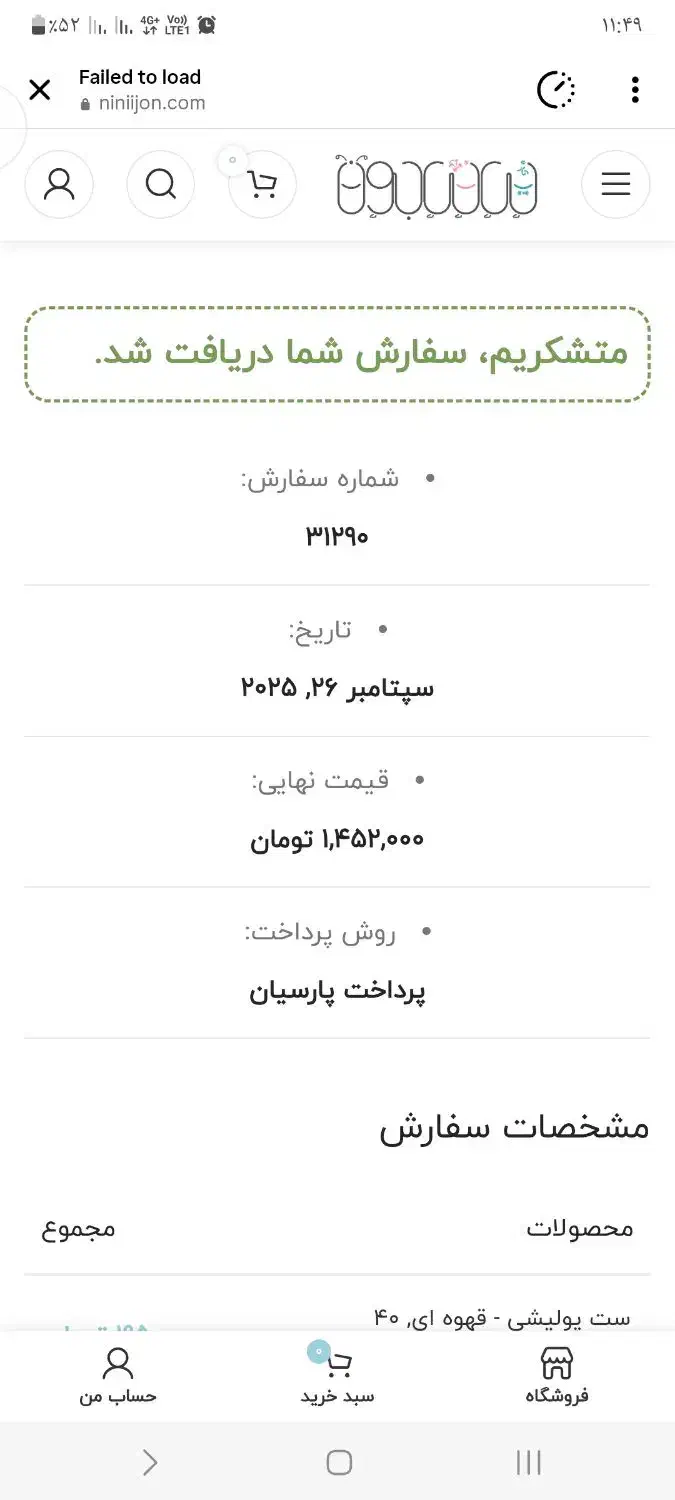Open the browser overflow menu

point(635,91)
